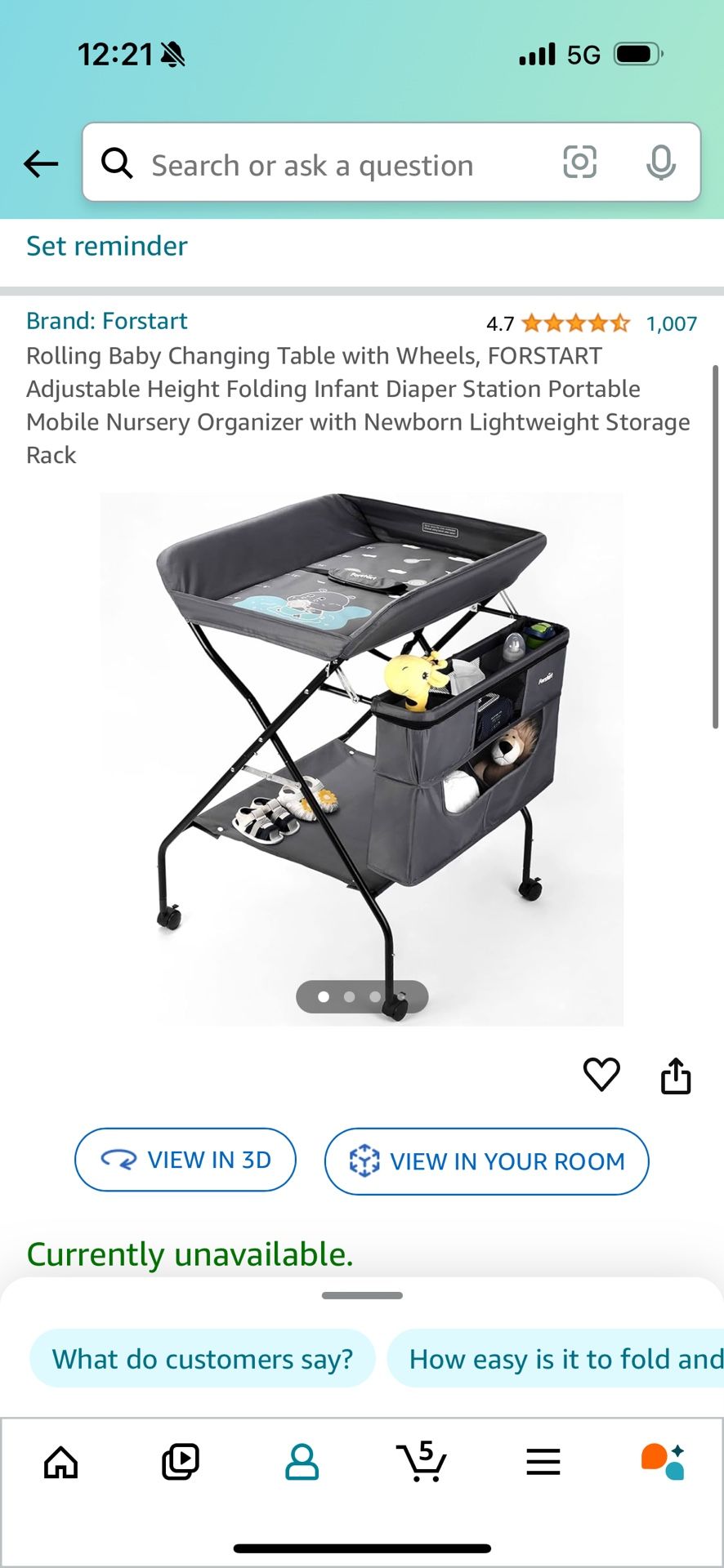Open the account profile tab
This screenshot has height=1568, width=724.
[x=302, y=1462]
